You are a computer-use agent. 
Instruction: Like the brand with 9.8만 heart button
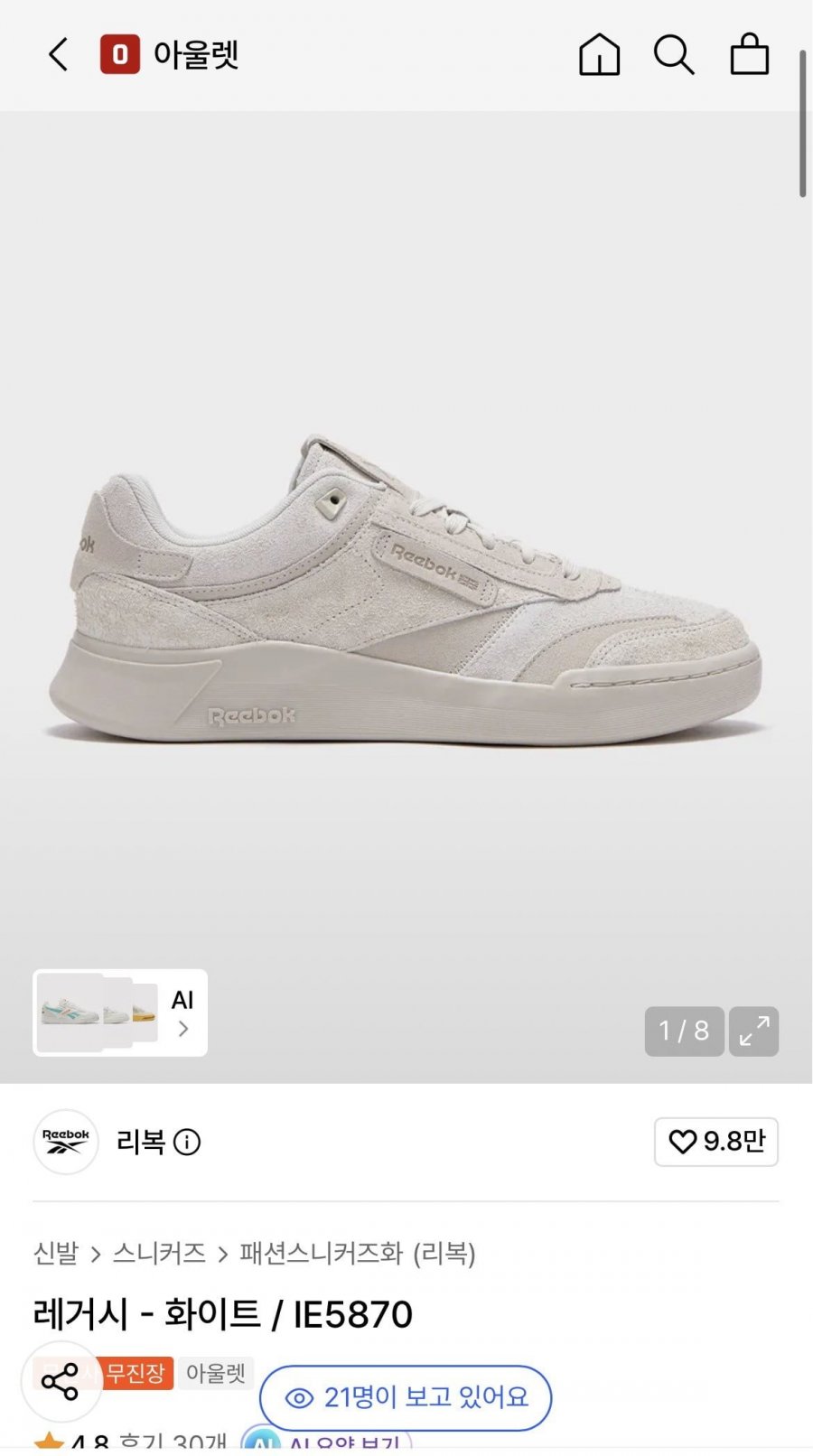coord(716,1142)
